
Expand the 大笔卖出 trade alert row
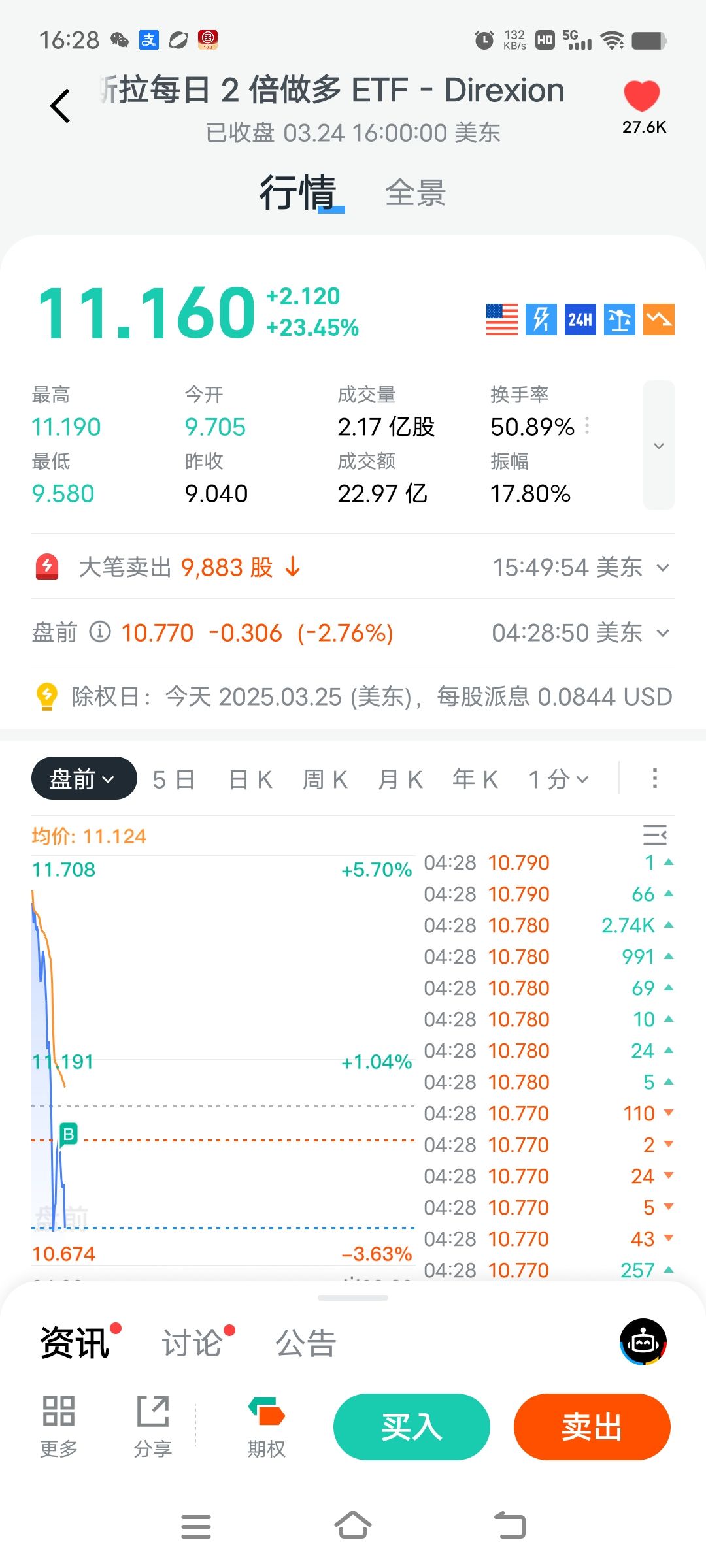[663, 568]
